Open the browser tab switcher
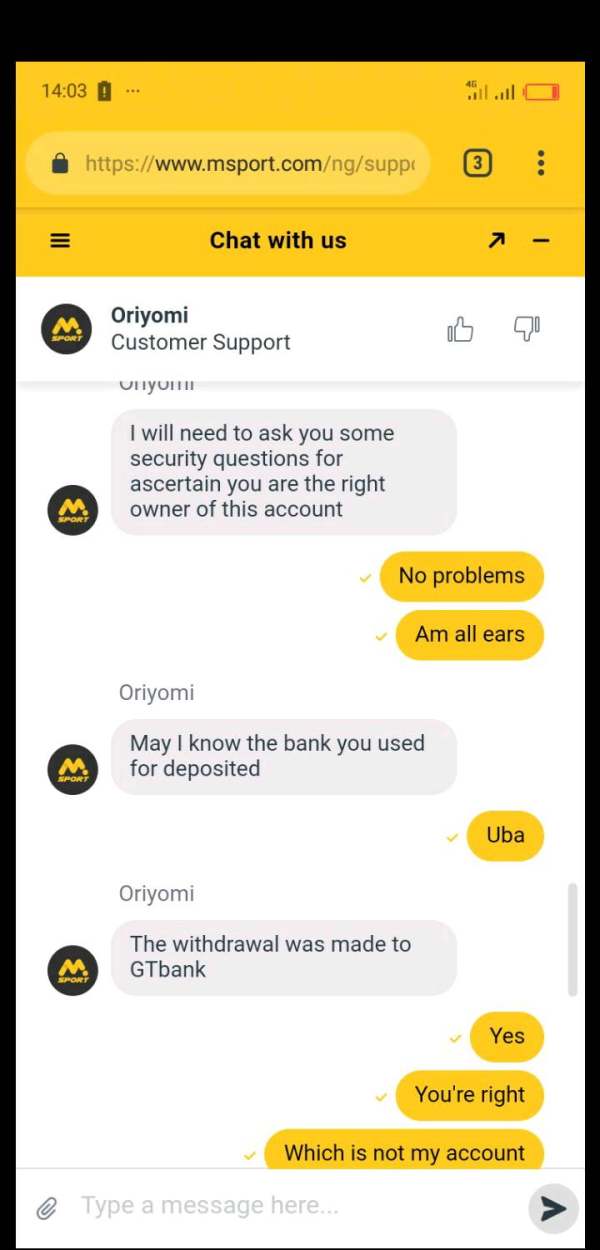 [478, 163]
